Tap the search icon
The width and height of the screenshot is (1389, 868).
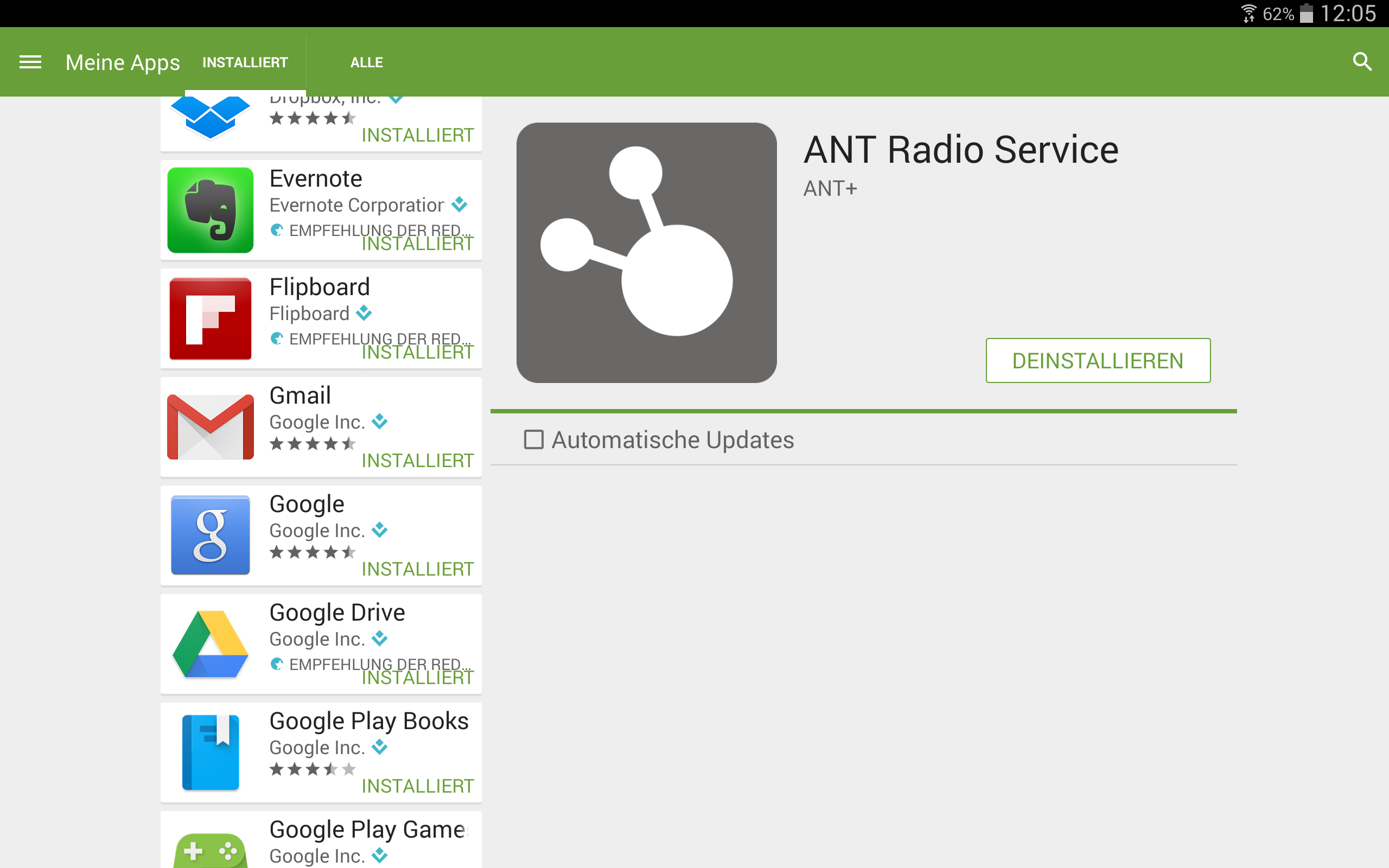point(1361,62)
